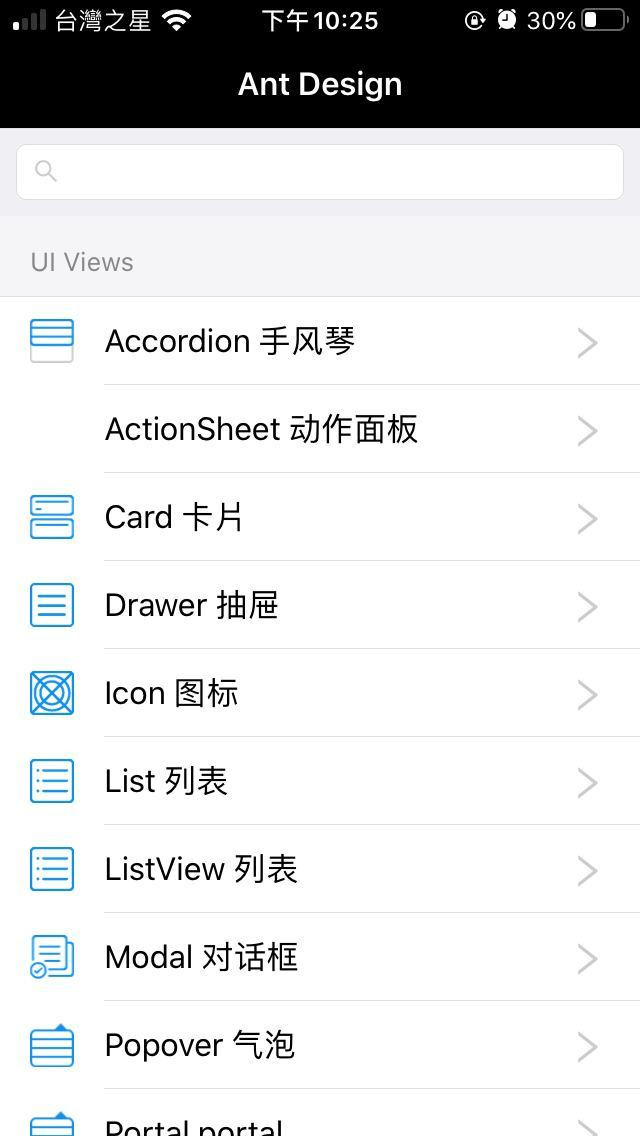This screenshot has width=640, height=1136.
Task: Tap the search field at the top
Action: pyautogui.click(x=320, y=171)
